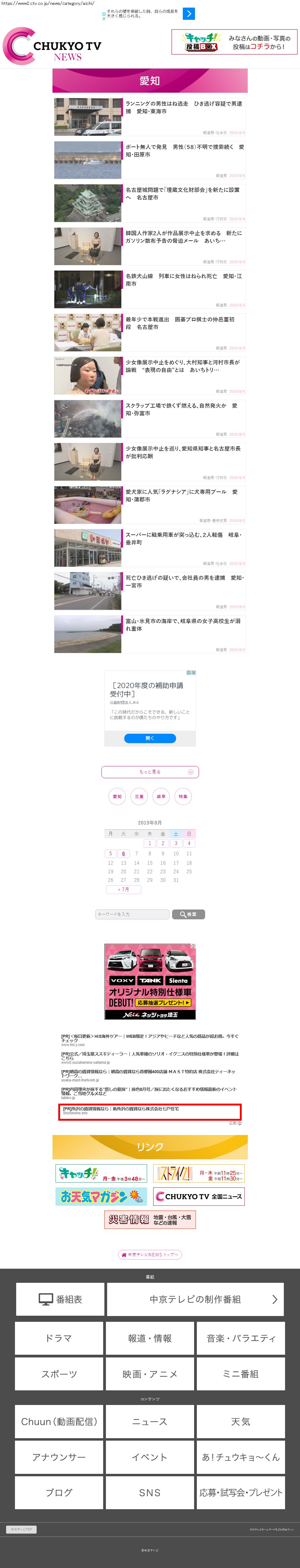Open the 災害情報 banner
The width and height of the screenshot is (300, 1568).
150,1219
